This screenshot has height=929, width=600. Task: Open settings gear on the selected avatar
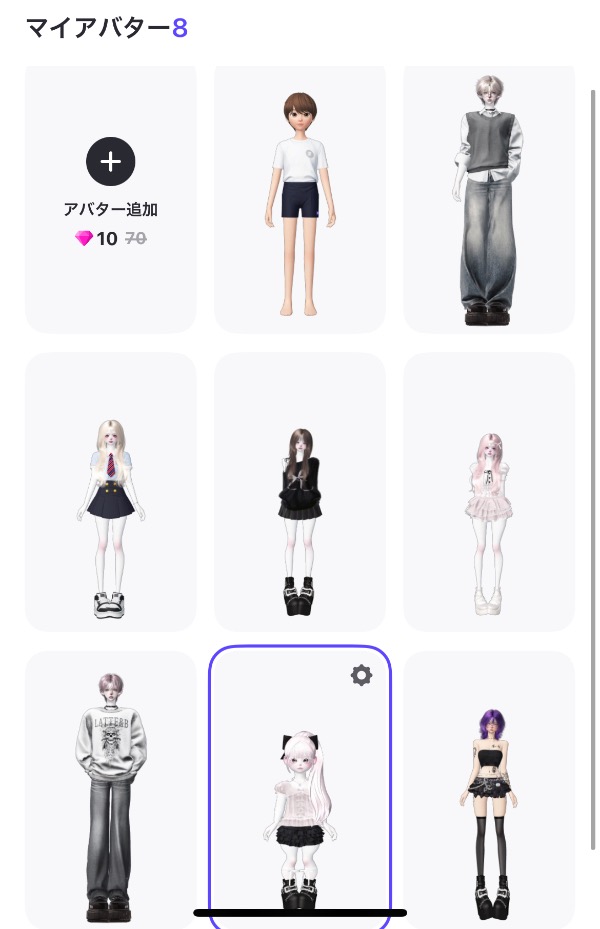361,676
